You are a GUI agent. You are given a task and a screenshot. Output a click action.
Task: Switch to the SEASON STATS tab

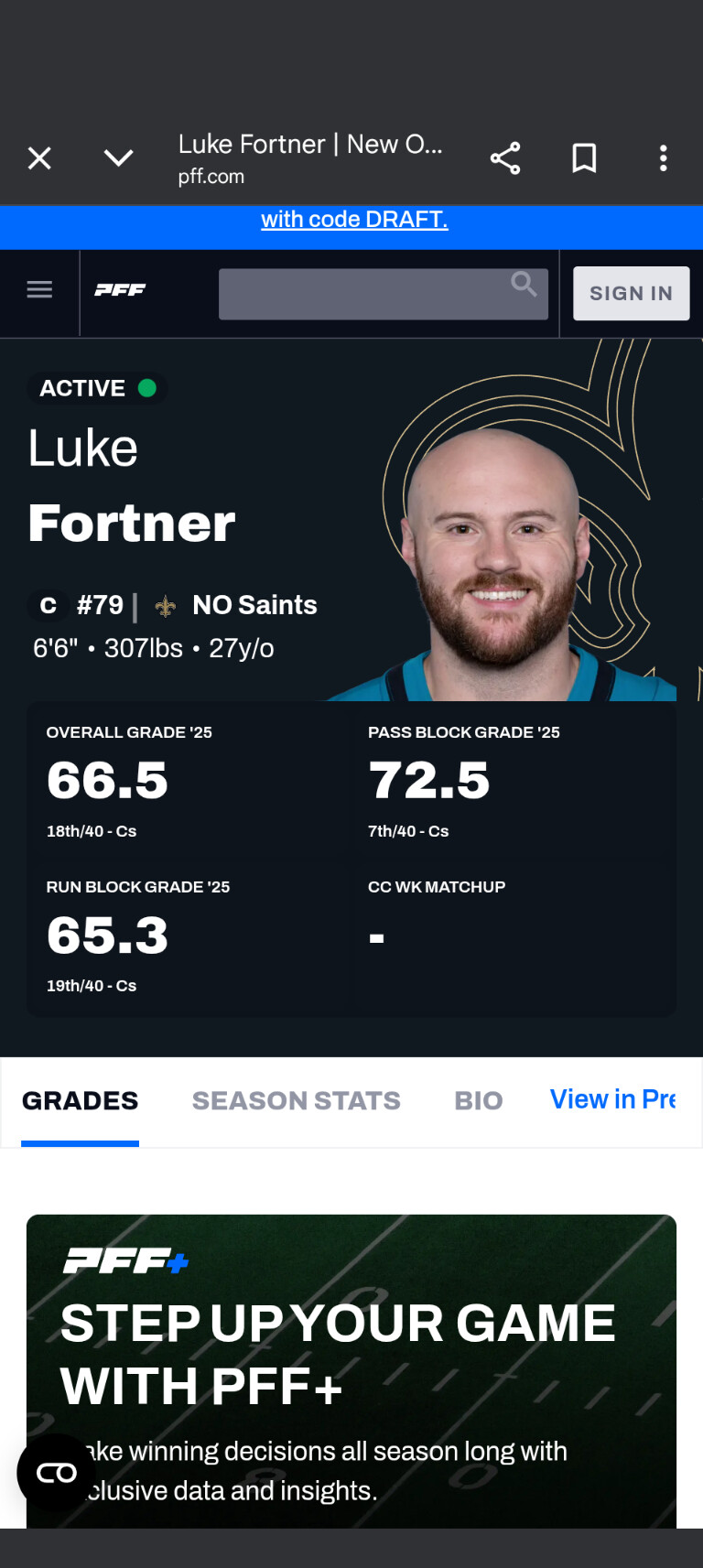coord(296,1100)
